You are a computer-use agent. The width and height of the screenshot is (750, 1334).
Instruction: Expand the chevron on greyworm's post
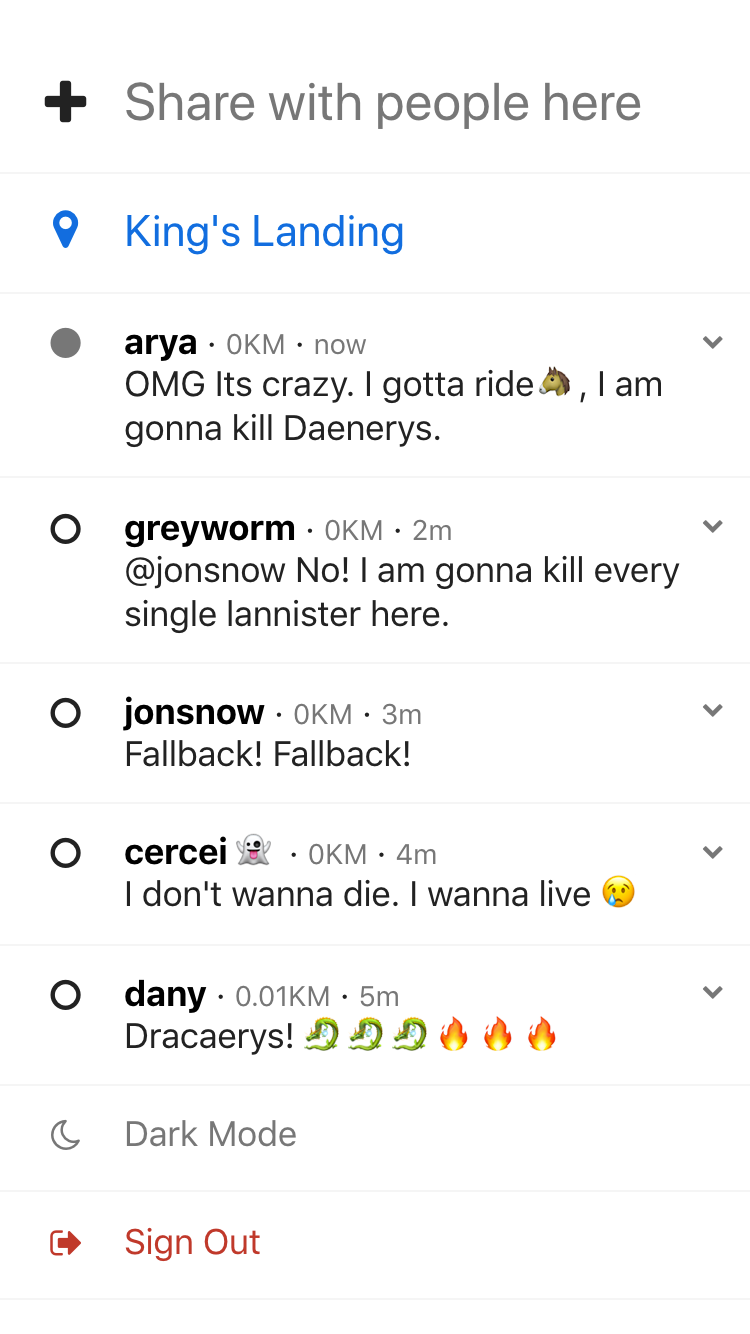pos(712,527)
